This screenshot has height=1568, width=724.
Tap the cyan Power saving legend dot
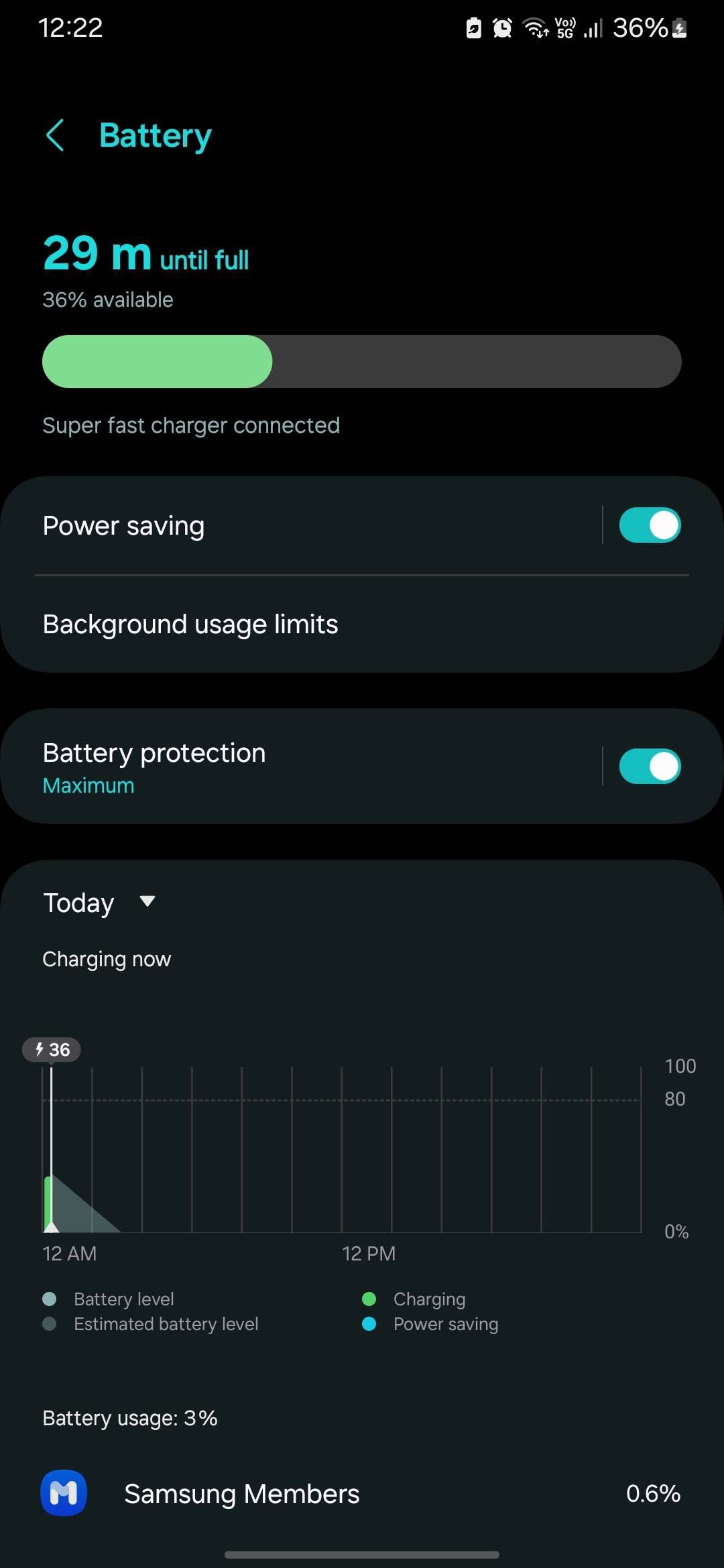pyautogui.click(x=369, y=1324)
